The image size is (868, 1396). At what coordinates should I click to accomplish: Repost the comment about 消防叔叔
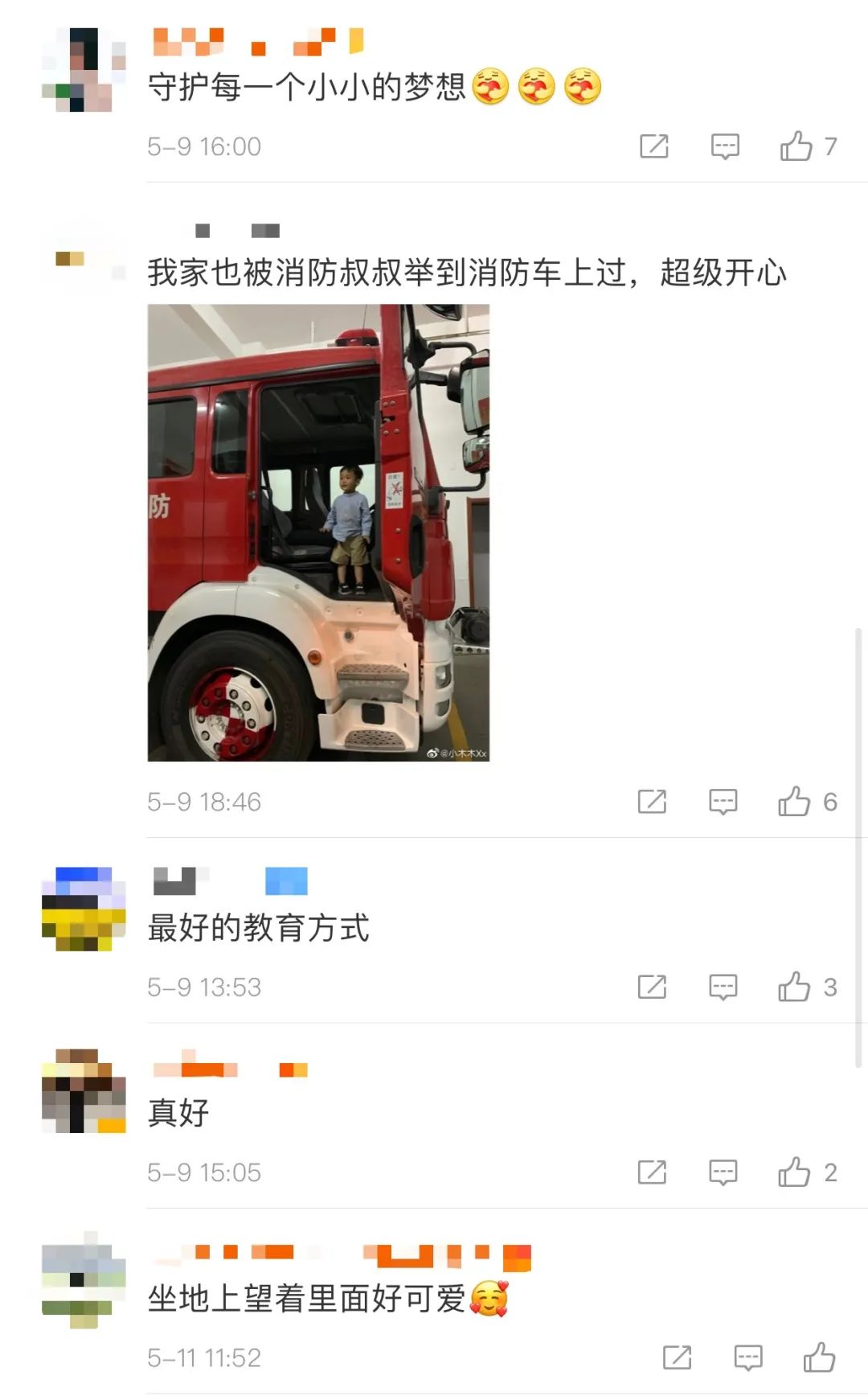pyautogui.click(x=652, y=802)
